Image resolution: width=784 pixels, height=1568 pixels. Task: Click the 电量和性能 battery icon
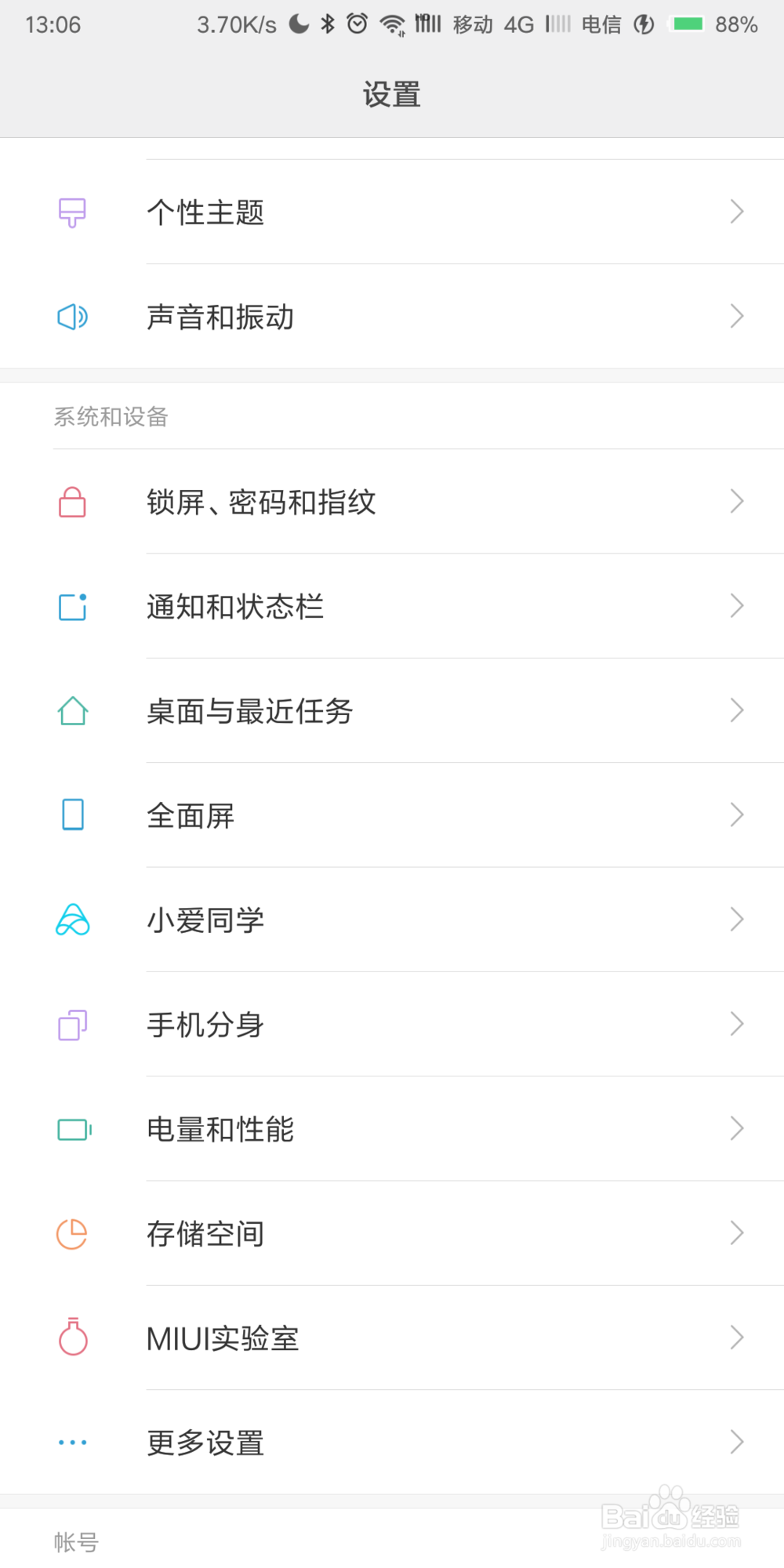click(72, 1129)
